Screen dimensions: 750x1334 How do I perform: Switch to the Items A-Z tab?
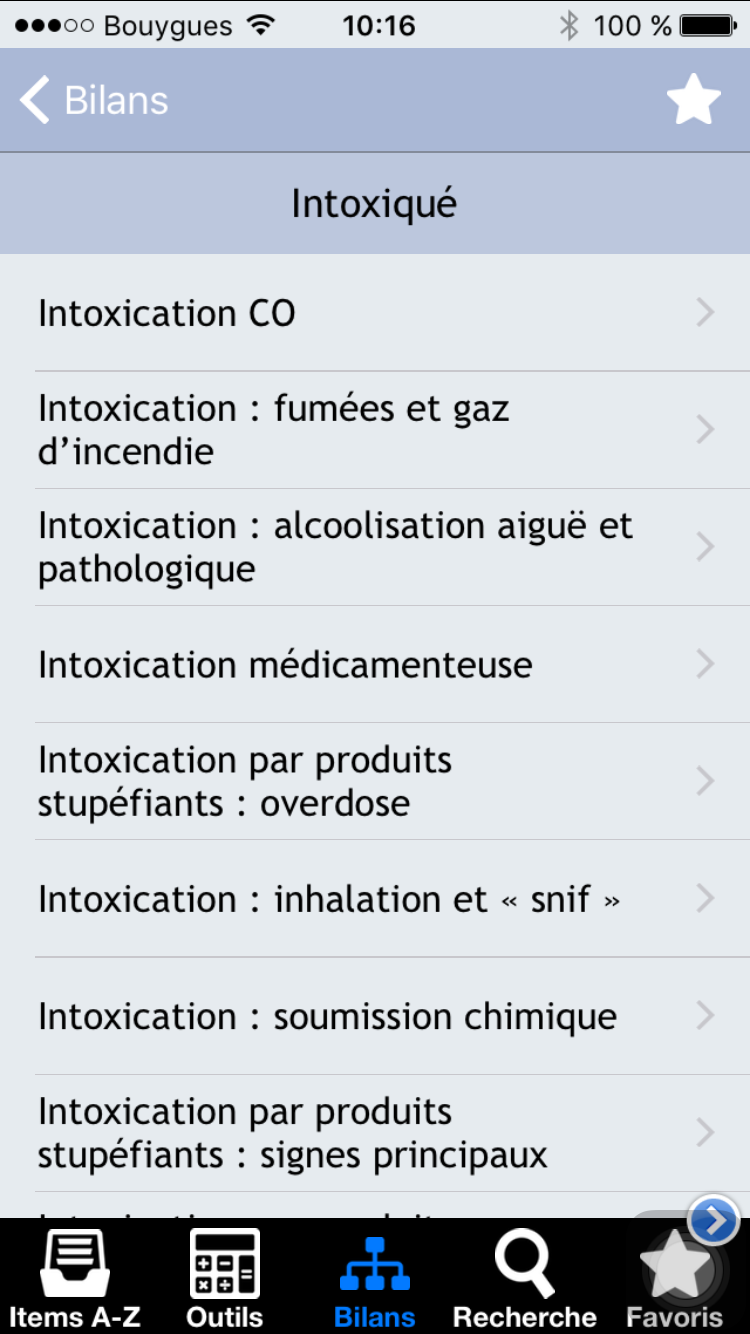(75, 1277)
